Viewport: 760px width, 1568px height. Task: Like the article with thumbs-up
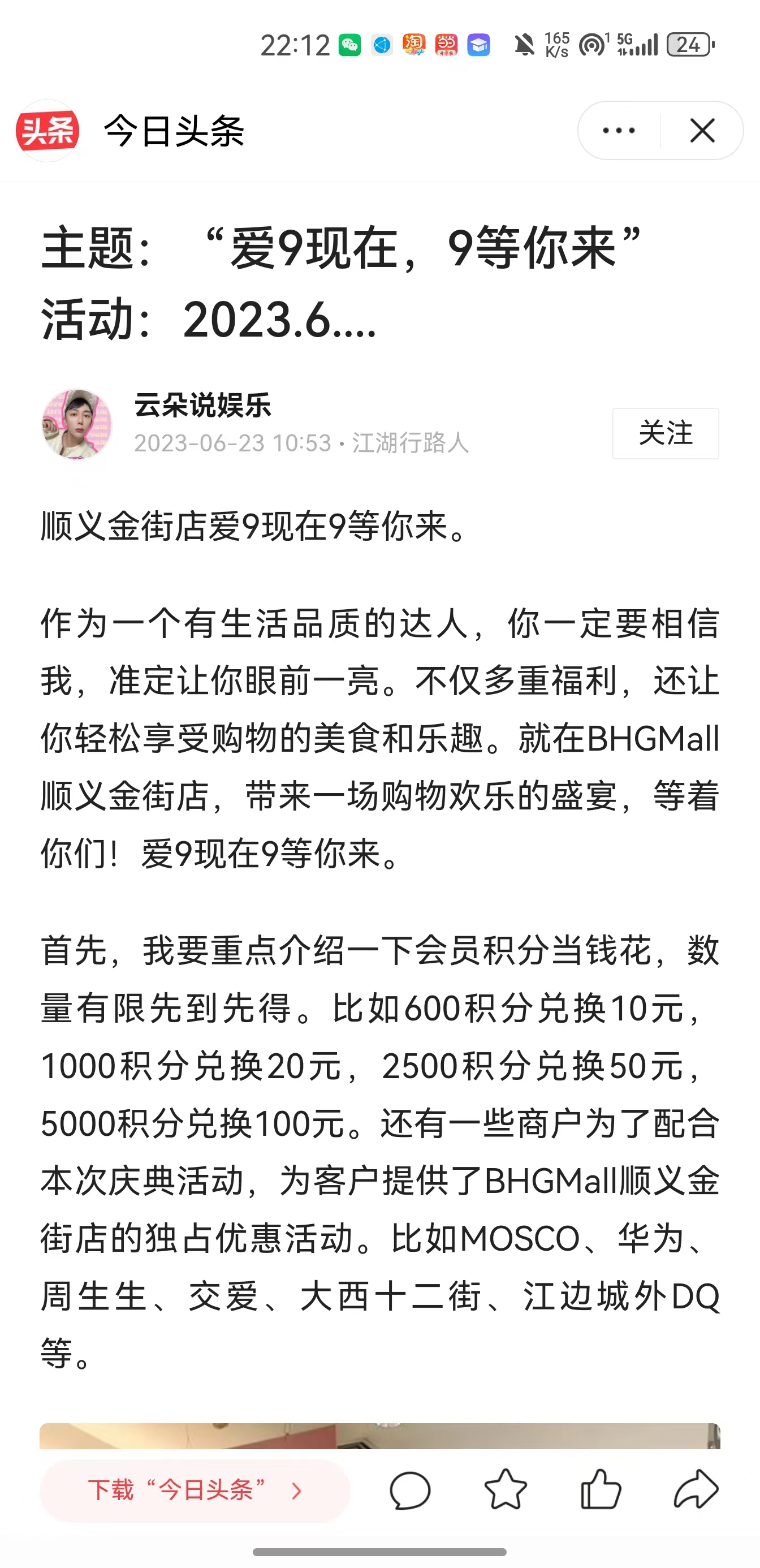point(601,1490)
